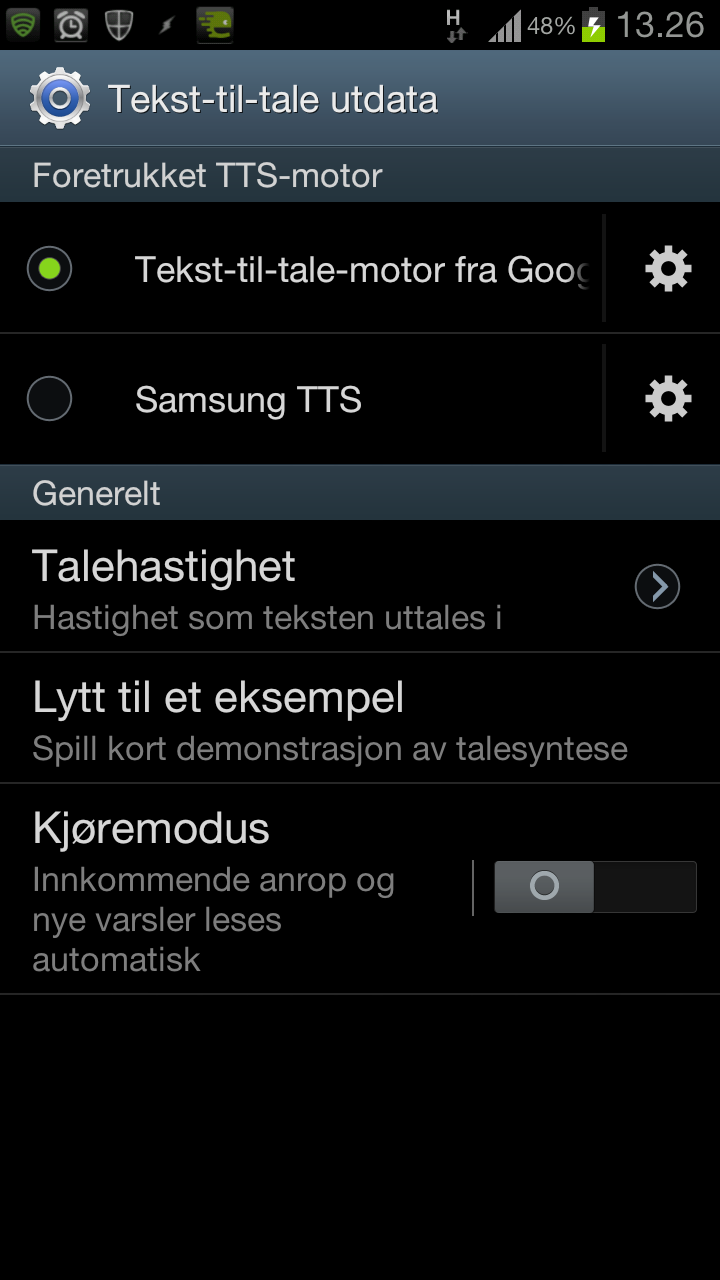Select the Google Tekst-til-tale-motor radio button
This screenshot has height=1280, width=720.
click(x=49, y=268)
